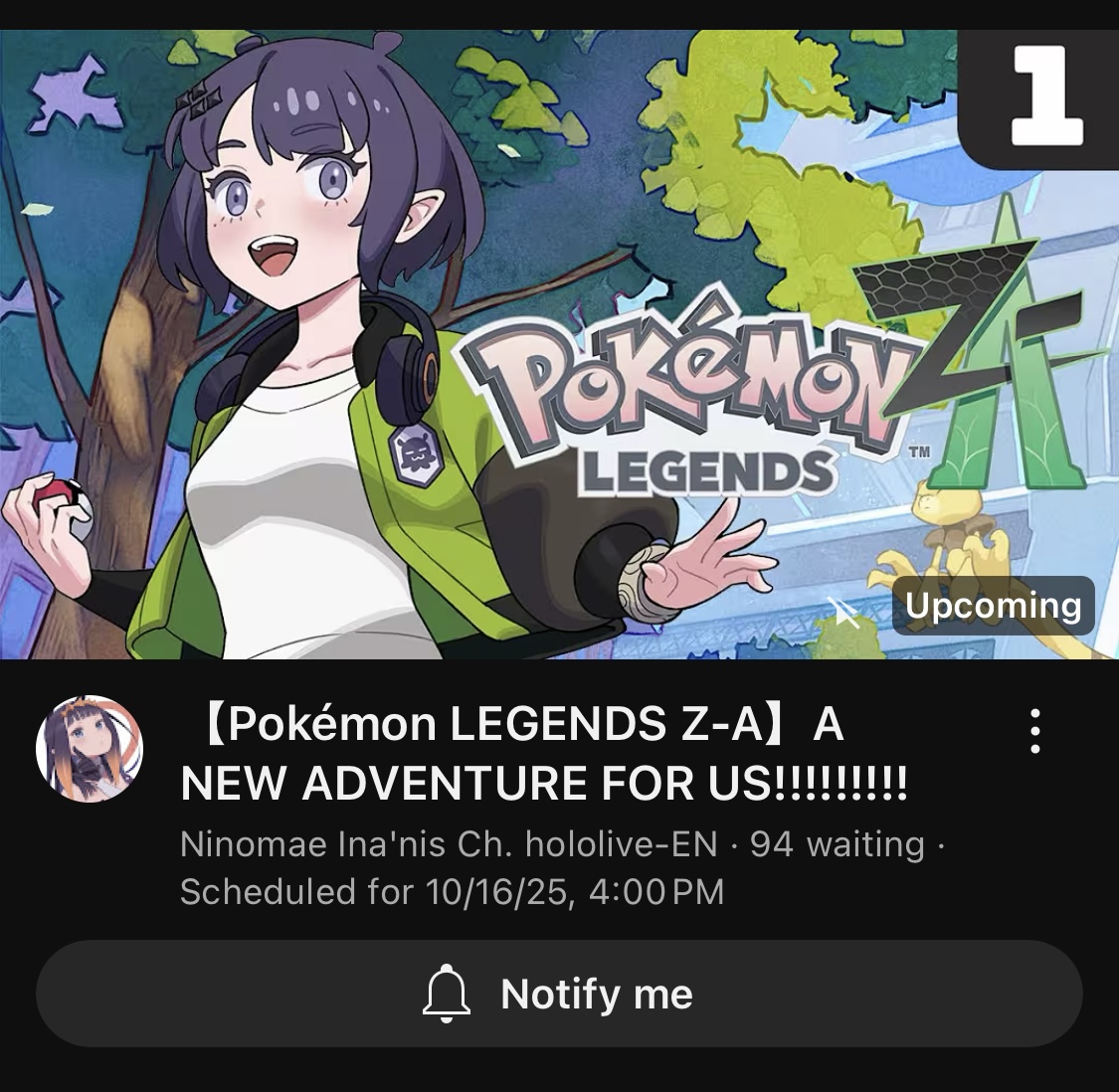Viewport: 1119px width, 1092px height.
Task: Open the Pokémon Legends Z-A stream thumbnail
Action: [x=559, y=344]
